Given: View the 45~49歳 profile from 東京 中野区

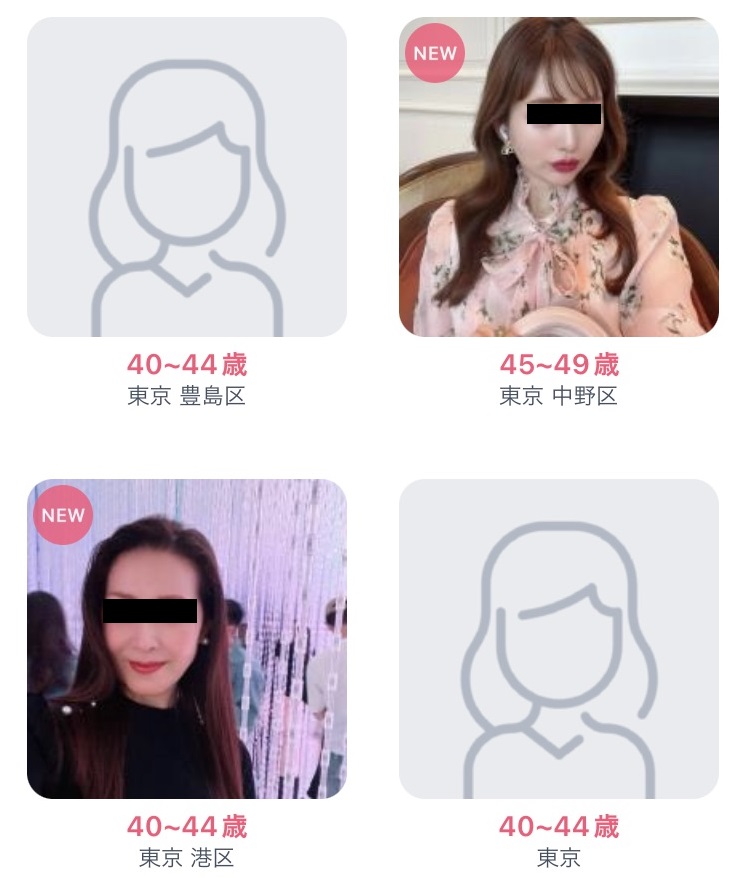Looking at the screenshot, I should pos(558,177).
